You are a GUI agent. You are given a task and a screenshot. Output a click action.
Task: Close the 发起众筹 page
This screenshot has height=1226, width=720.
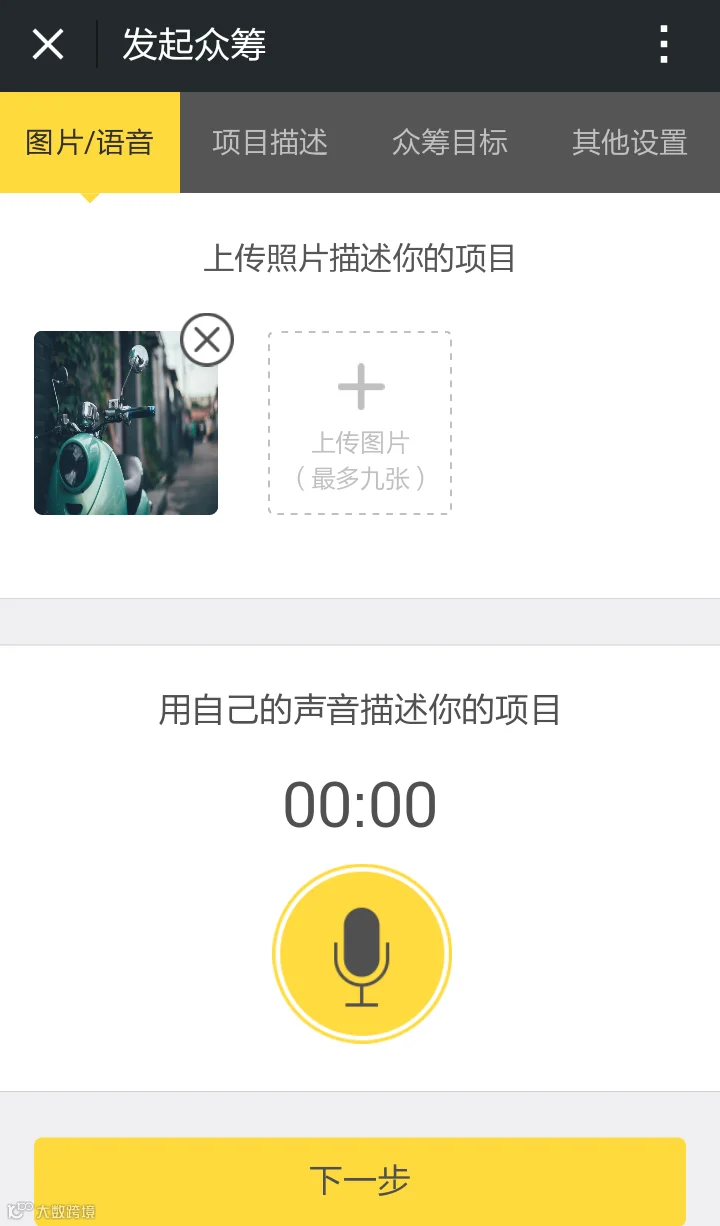(48, 45)
